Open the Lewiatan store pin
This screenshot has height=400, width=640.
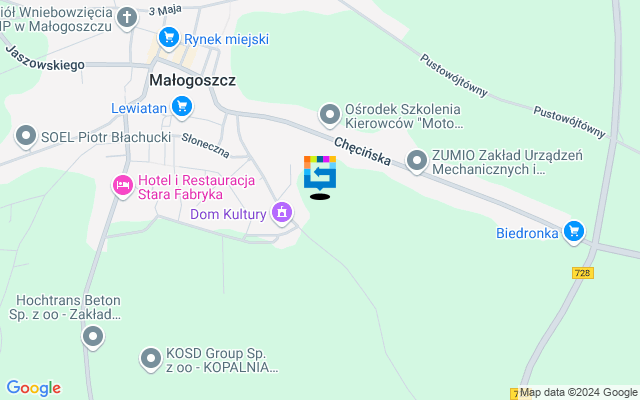pos(181,106)
